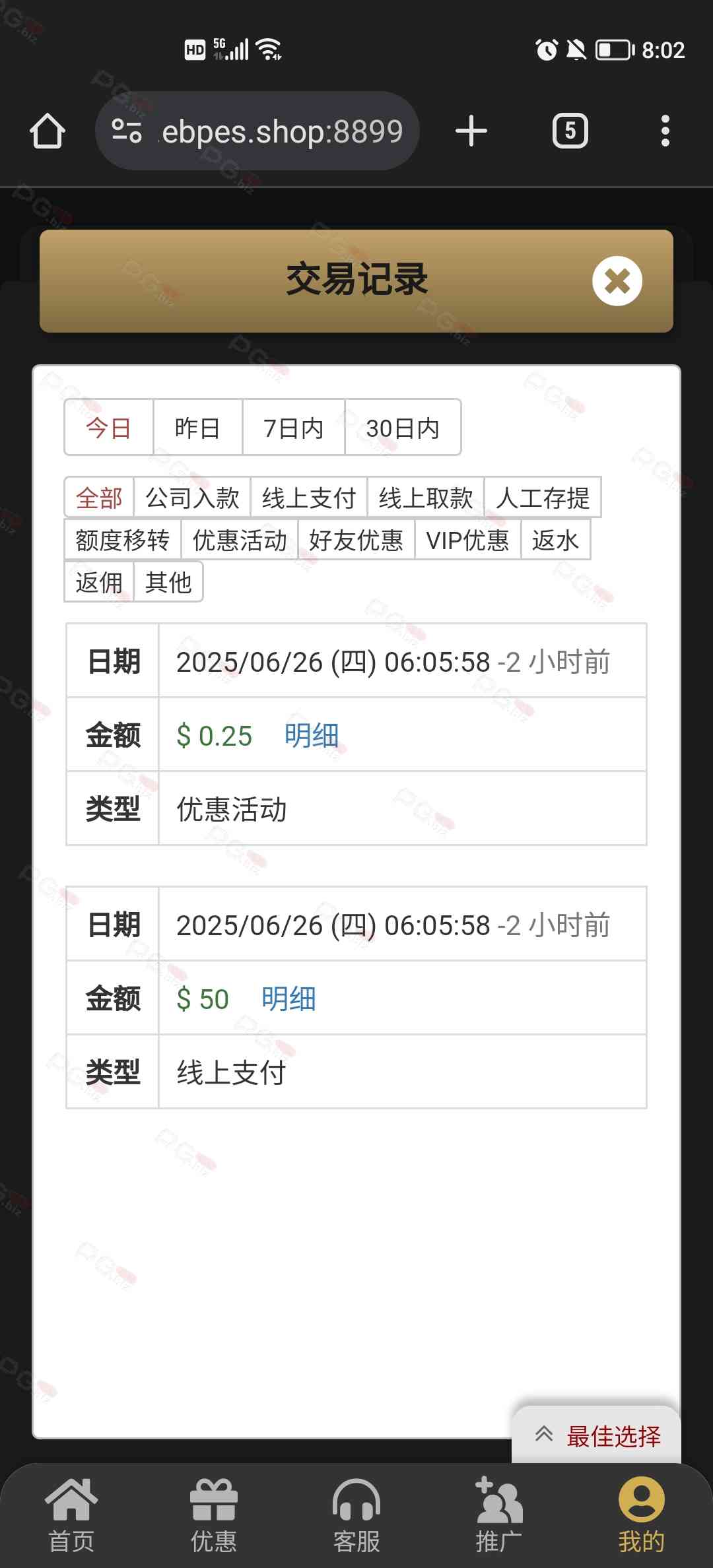Filter records by 公司入款
This screenshot has height=1568, width=713.
pyautogui.click(x=192, y=498)
